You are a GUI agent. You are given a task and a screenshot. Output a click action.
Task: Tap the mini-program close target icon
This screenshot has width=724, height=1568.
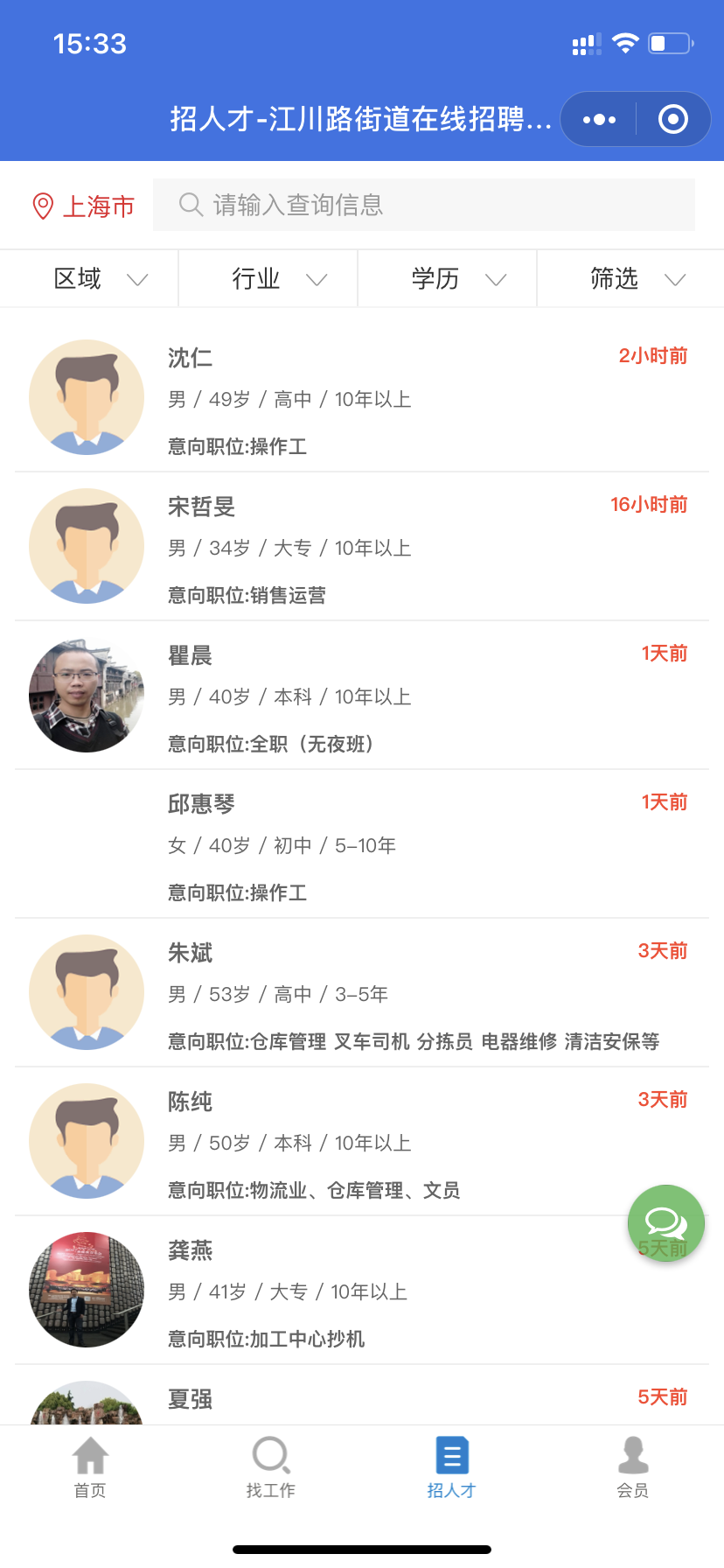(x=672, y=119)
